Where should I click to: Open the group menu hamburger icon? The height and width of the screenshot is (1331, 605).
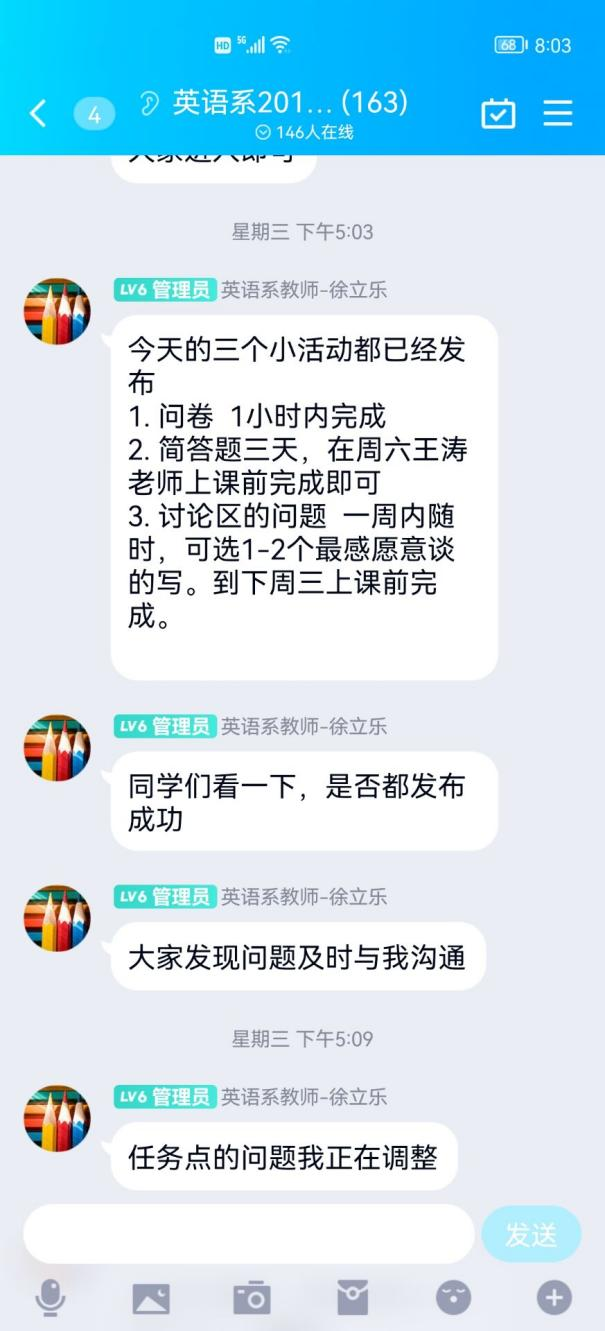tap(558, 113)
